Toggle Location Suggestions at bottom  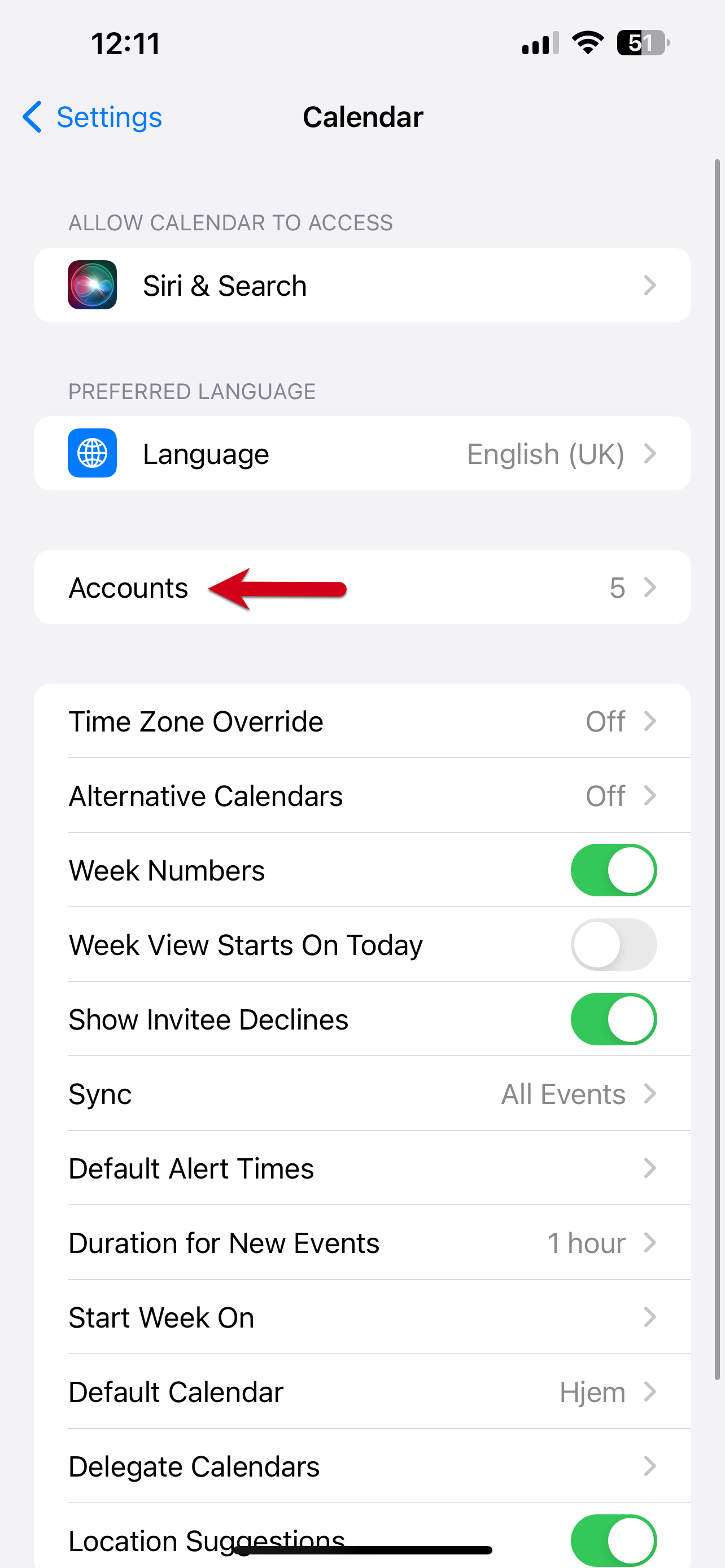click(614, 1540)
